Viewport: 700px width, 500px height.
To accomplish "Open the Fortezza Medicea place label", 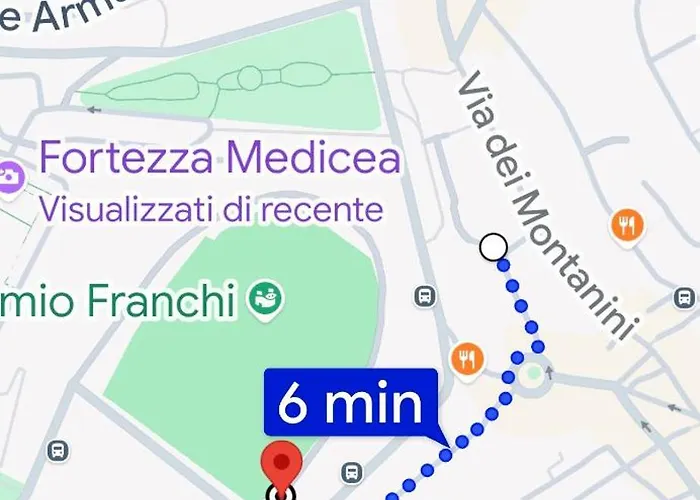I will [219, 159].
